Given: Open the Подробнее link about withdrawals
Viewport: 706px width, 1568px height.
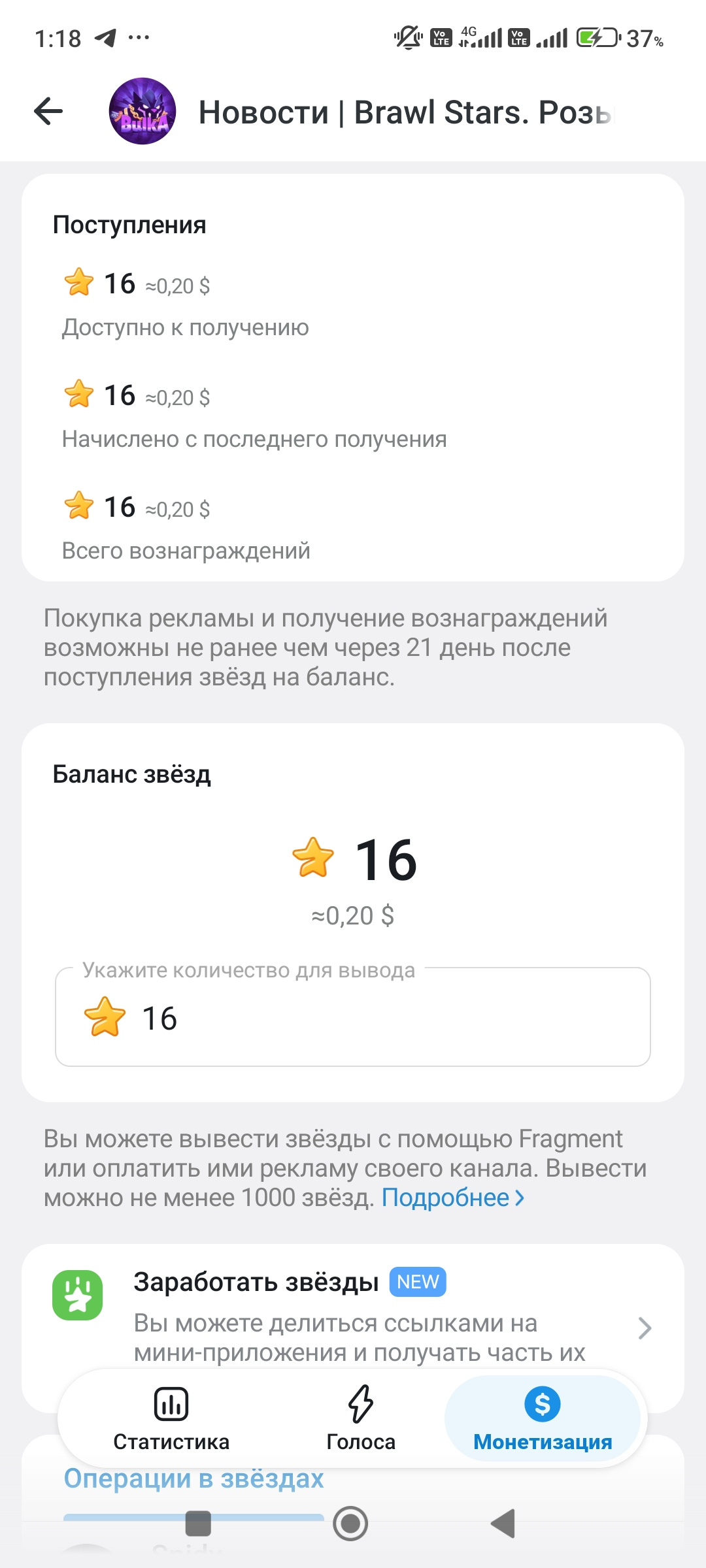Looking at the screenshot, I should (x=453, y=1198).
